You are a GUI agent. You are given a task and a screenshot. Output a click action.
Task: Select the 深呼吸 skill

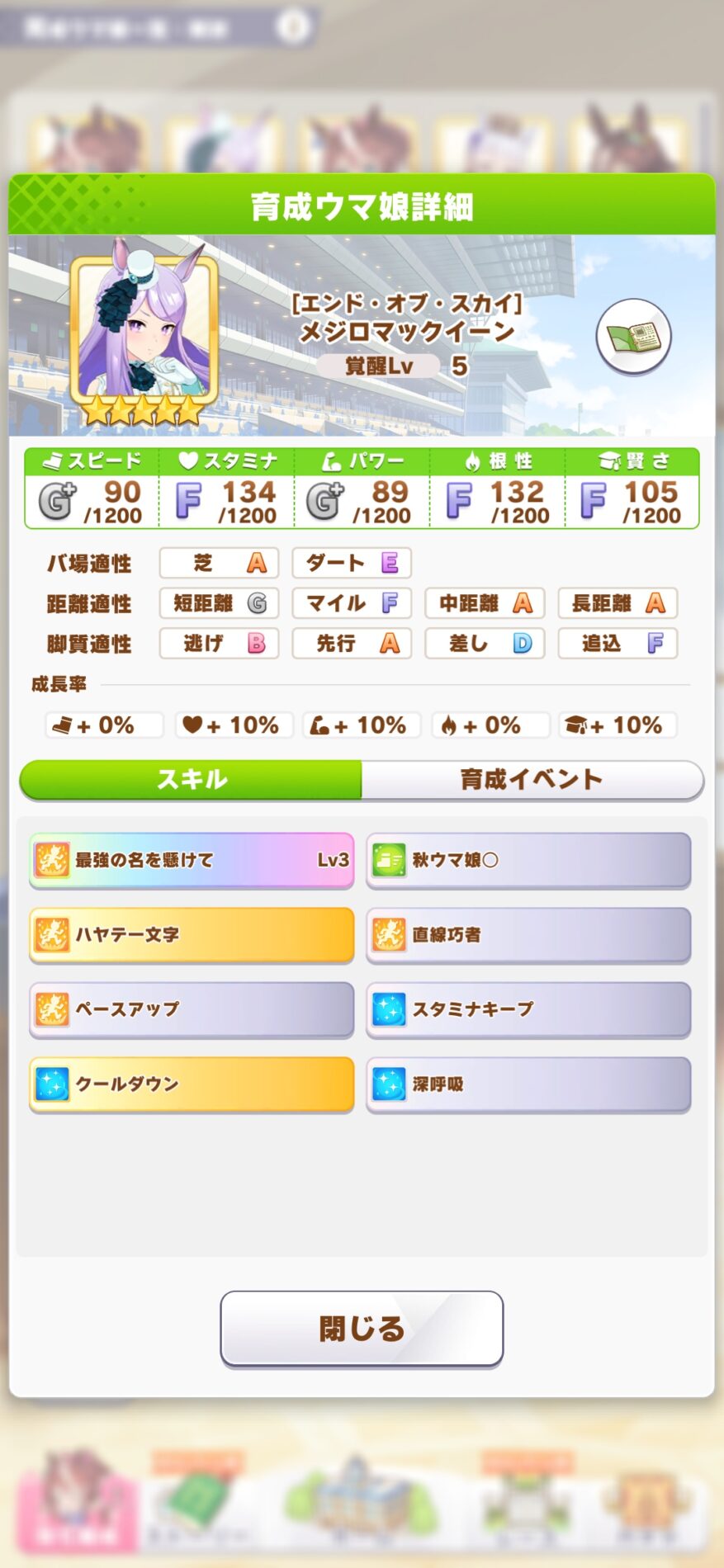coord(528,1084)
